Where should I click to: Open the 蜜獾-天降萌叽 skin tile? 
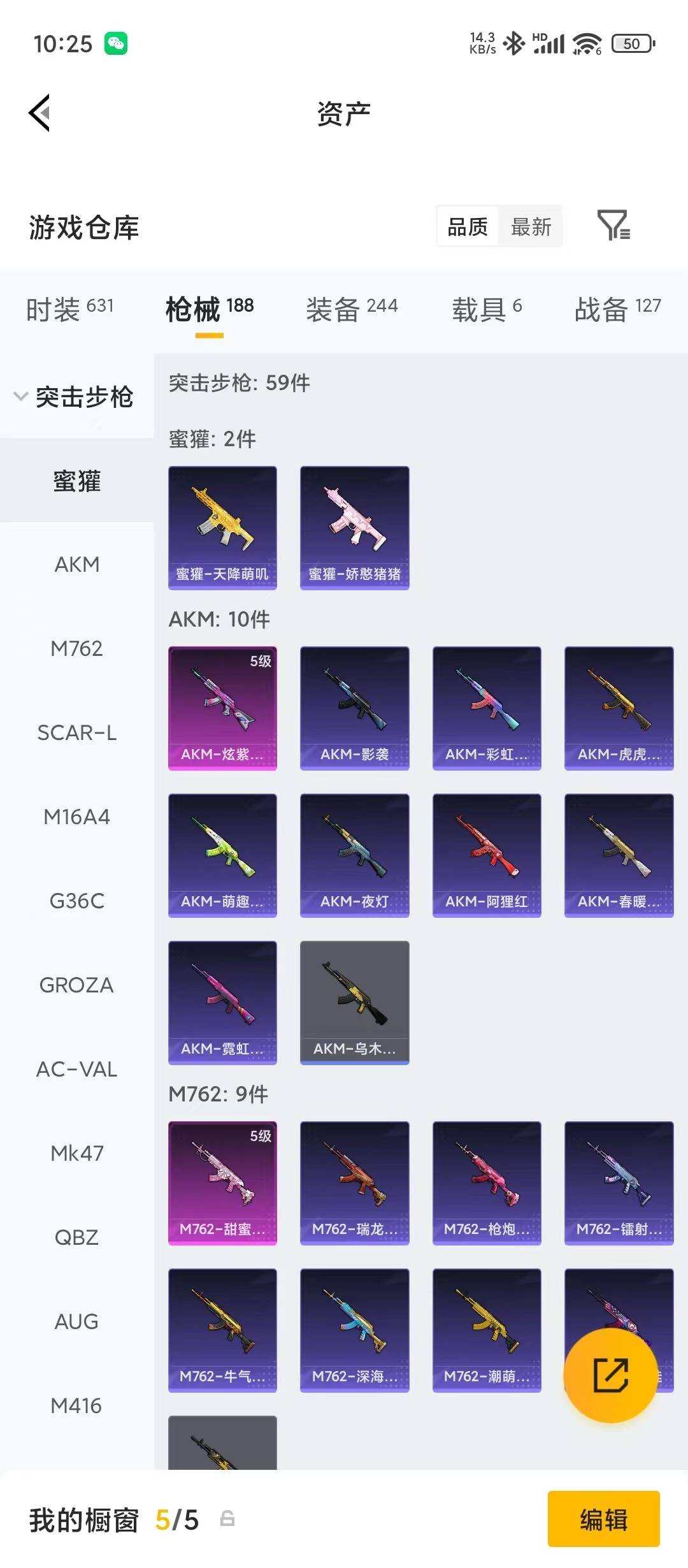click(222, 528)
